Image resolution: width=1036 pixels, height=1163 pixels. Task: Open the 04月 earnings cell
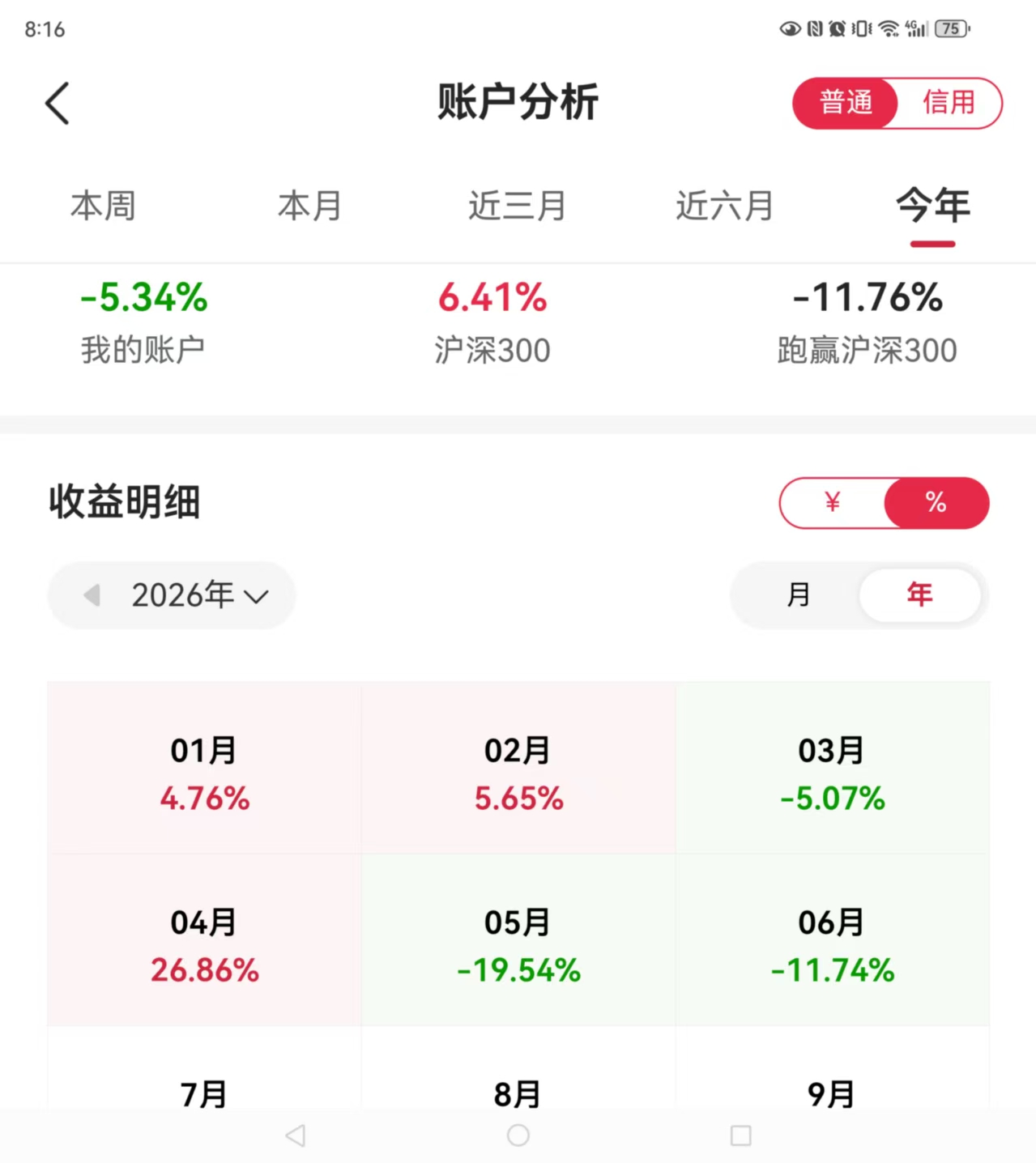204,939
